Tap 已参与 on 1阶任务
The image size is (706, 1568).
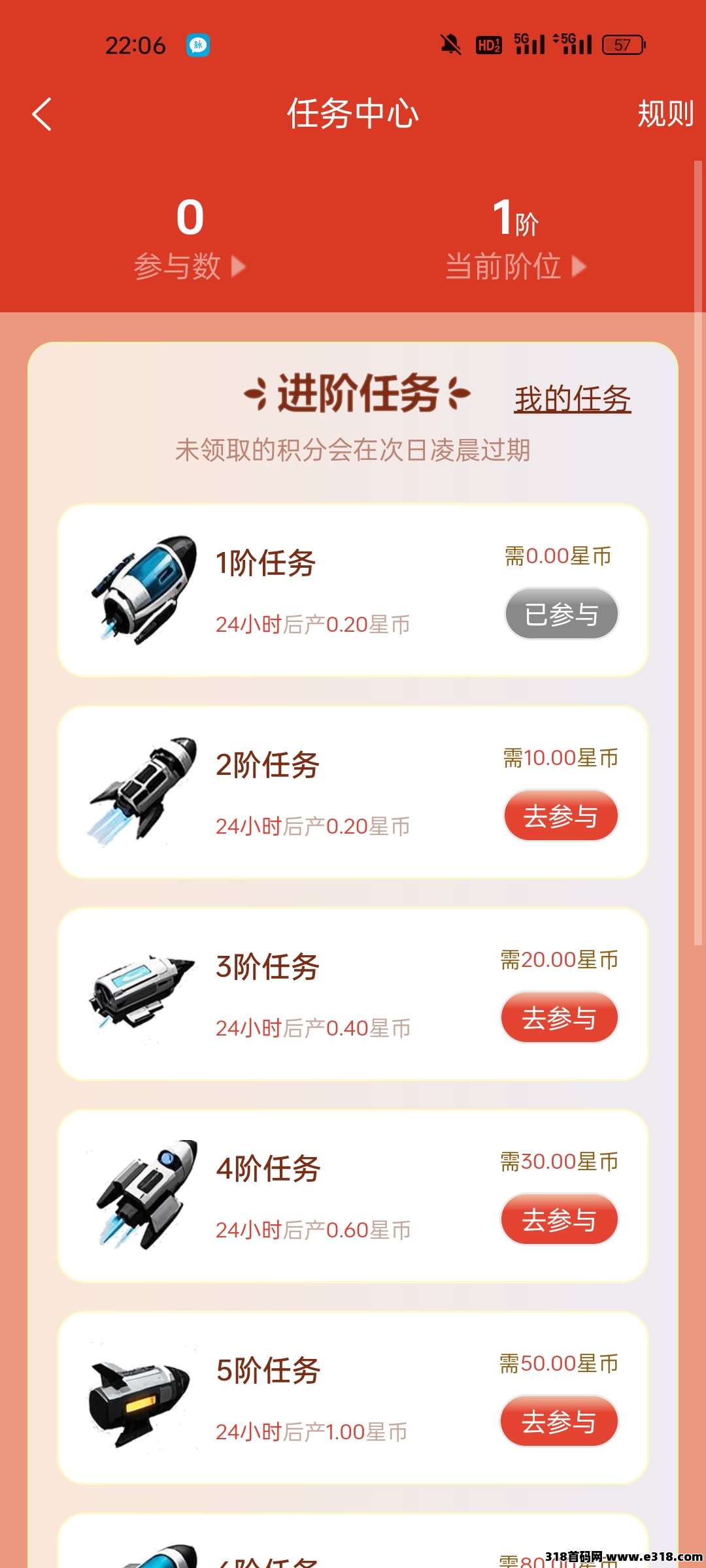pyautogui.click(x=561, y=613)
